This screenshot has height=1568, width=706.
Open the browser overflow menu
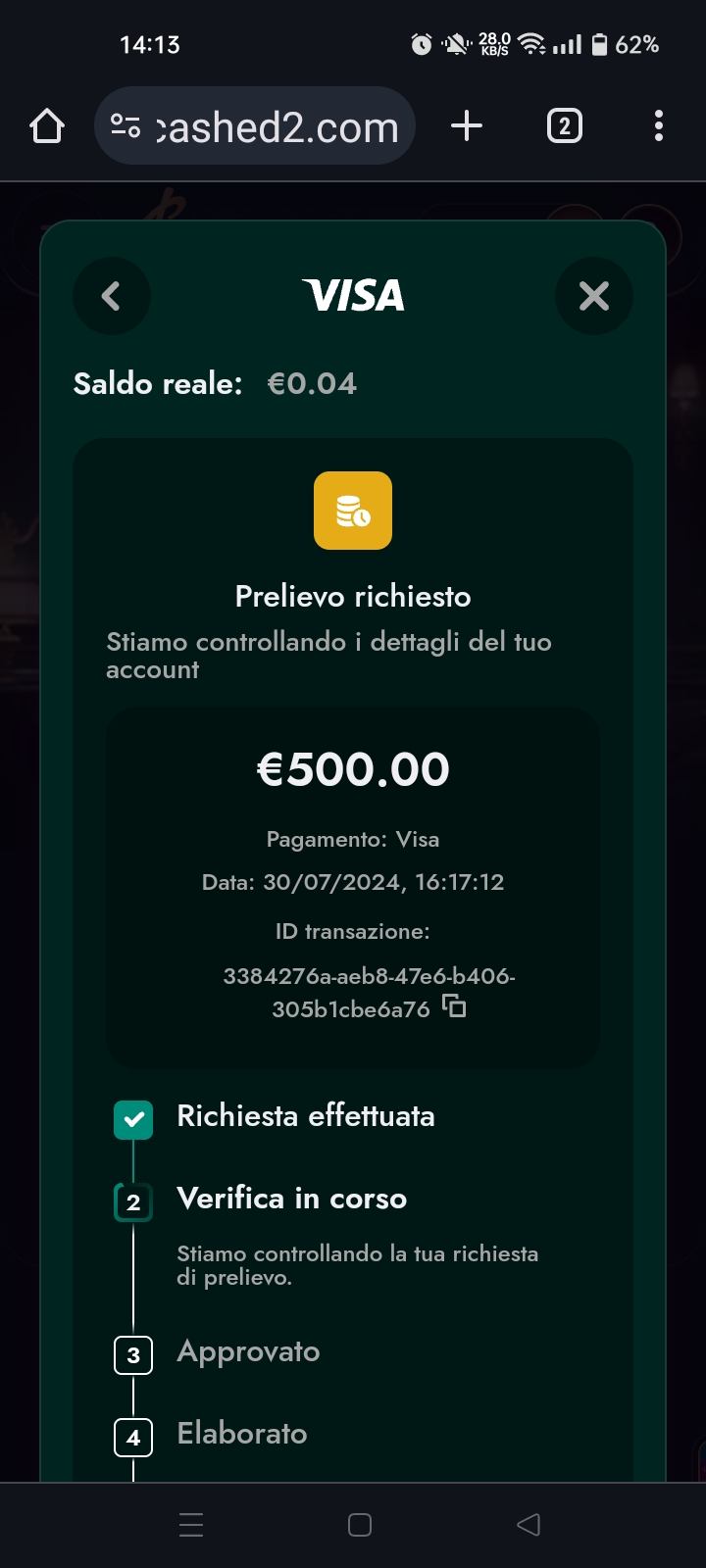pos(658,126)
